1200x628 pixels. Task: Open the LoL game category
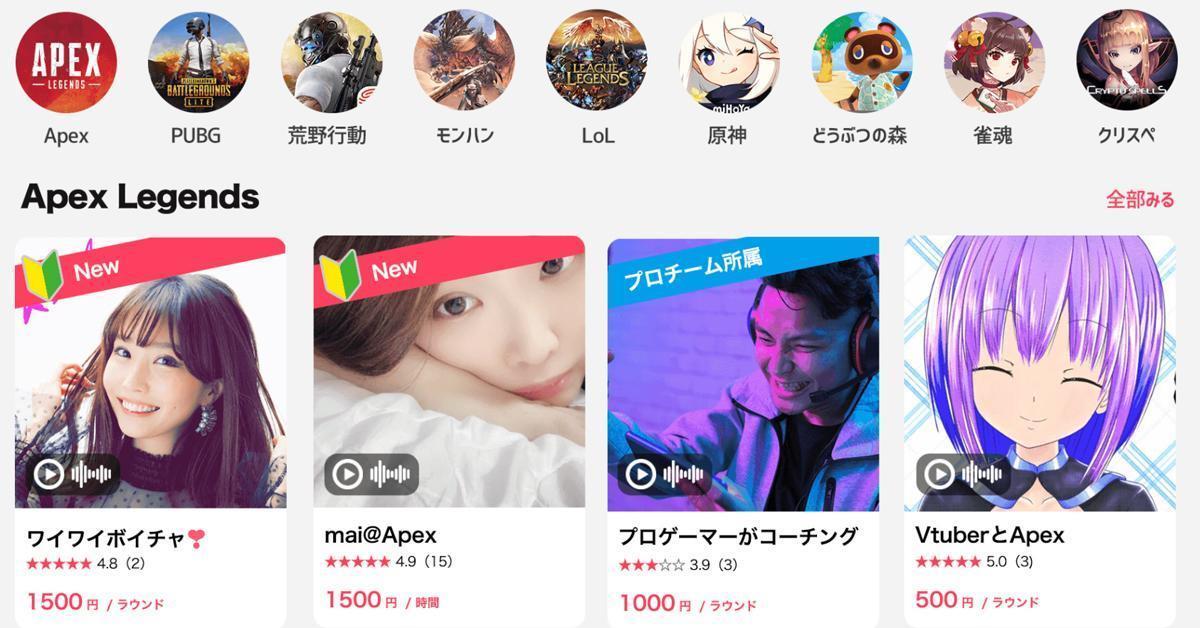click(596, 62)
